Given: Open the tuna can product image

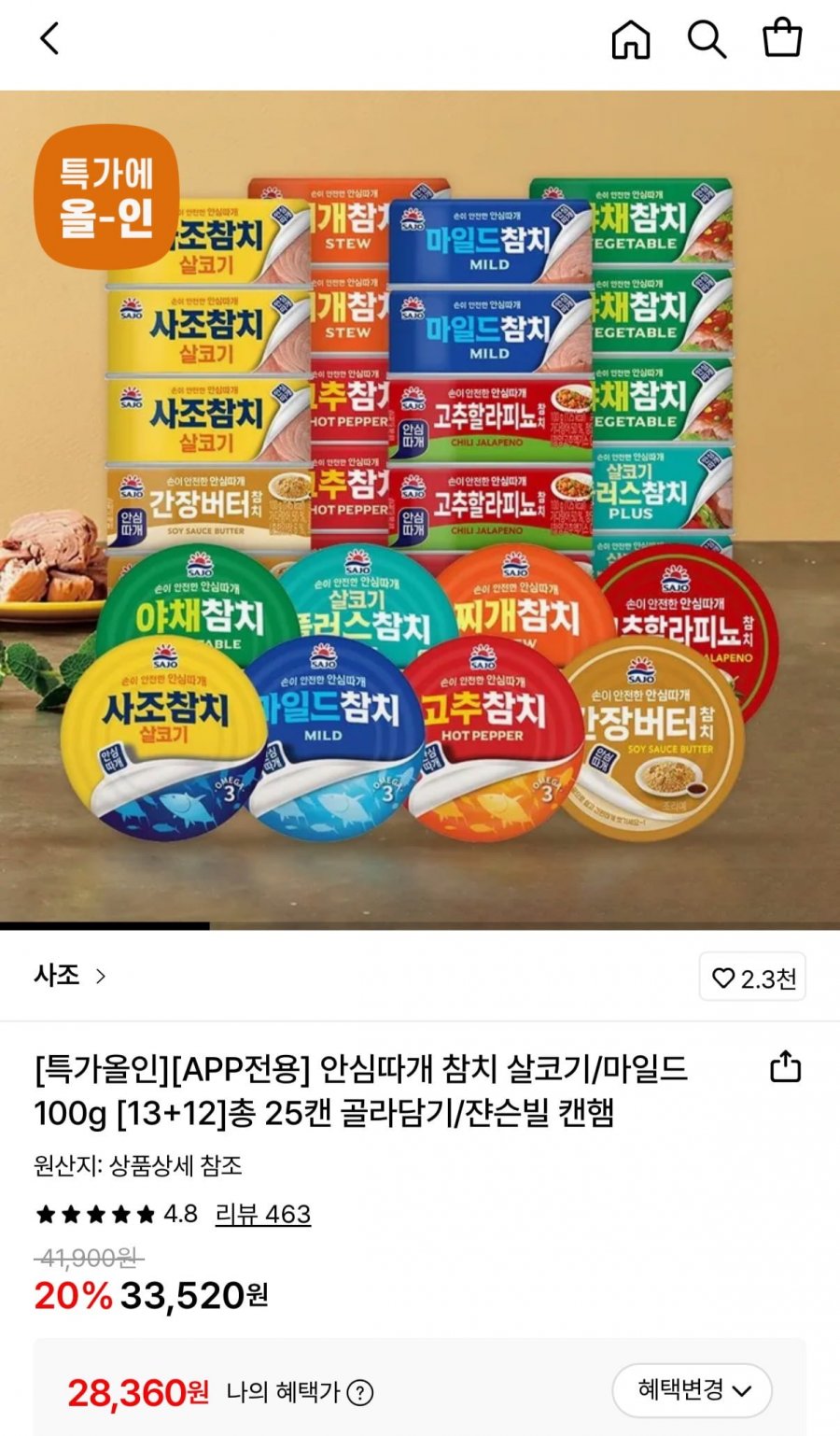Looking at the screenshot, I should (x=420, y=509).
